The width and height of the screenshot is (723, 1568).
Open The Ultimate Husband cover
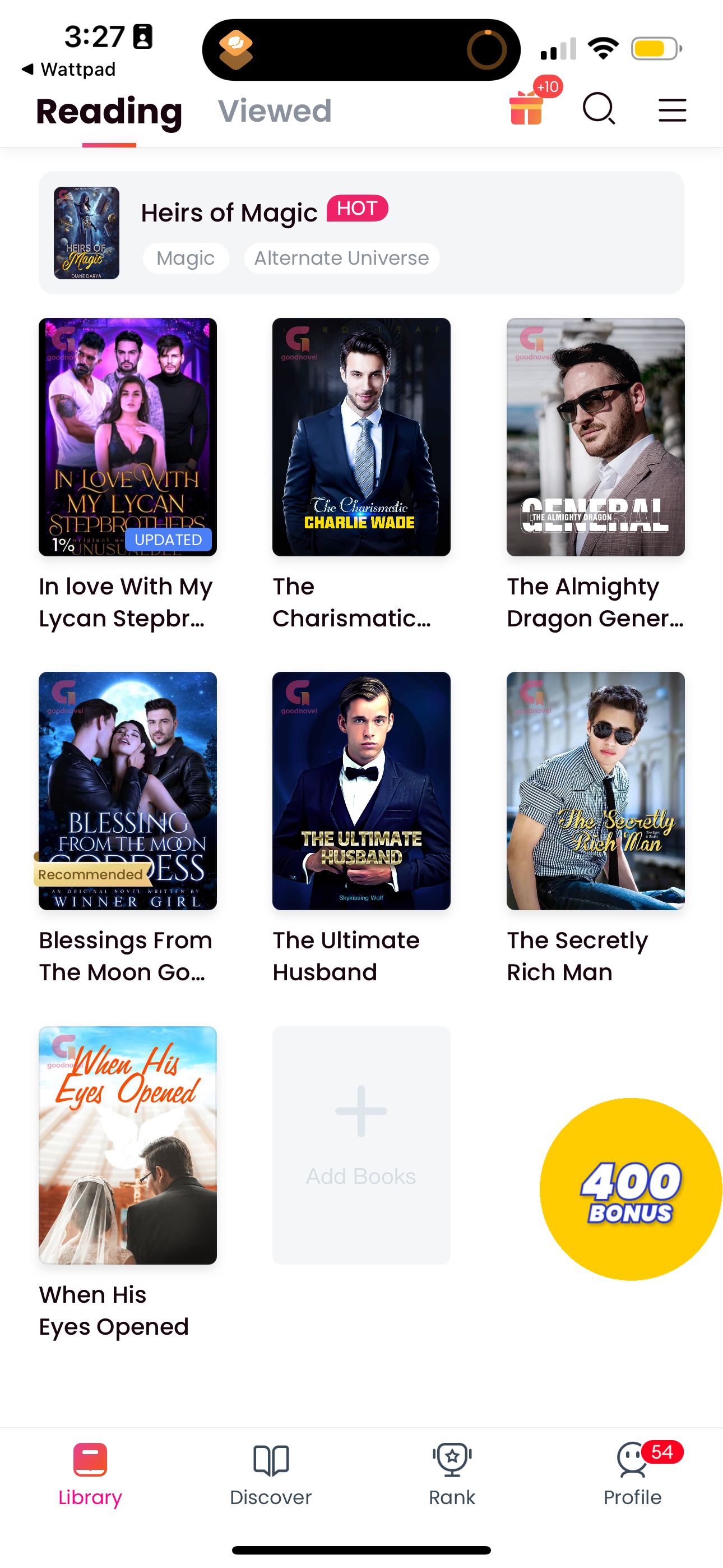point(361,790)
